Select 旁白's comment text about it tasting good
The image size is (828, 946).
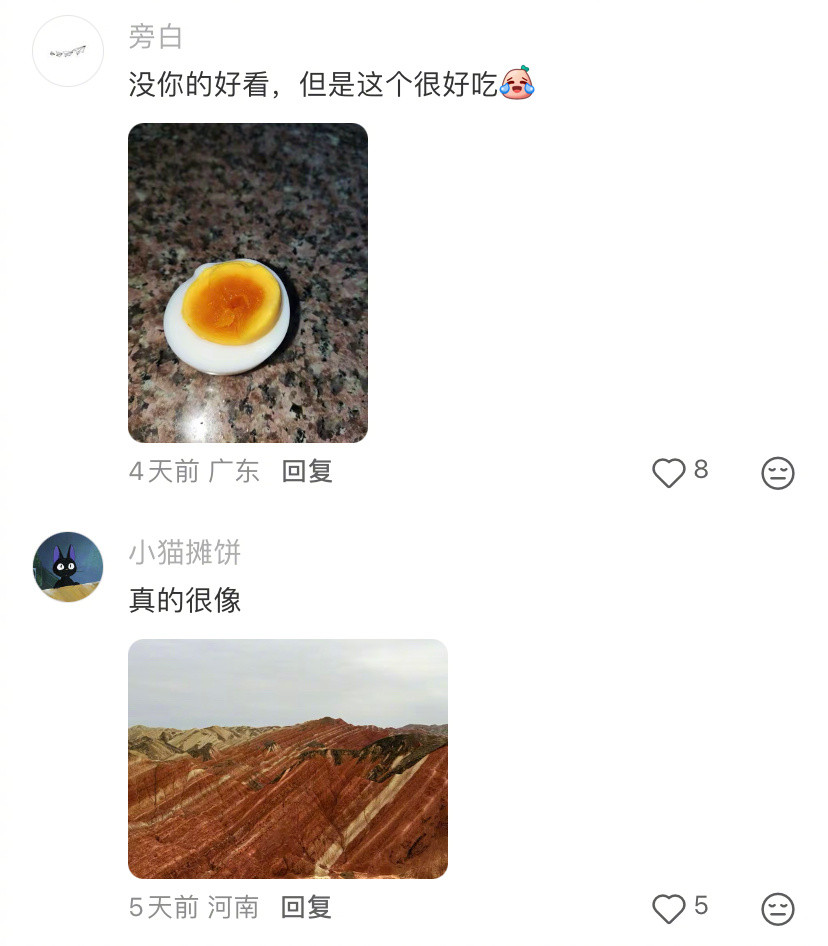310,83
